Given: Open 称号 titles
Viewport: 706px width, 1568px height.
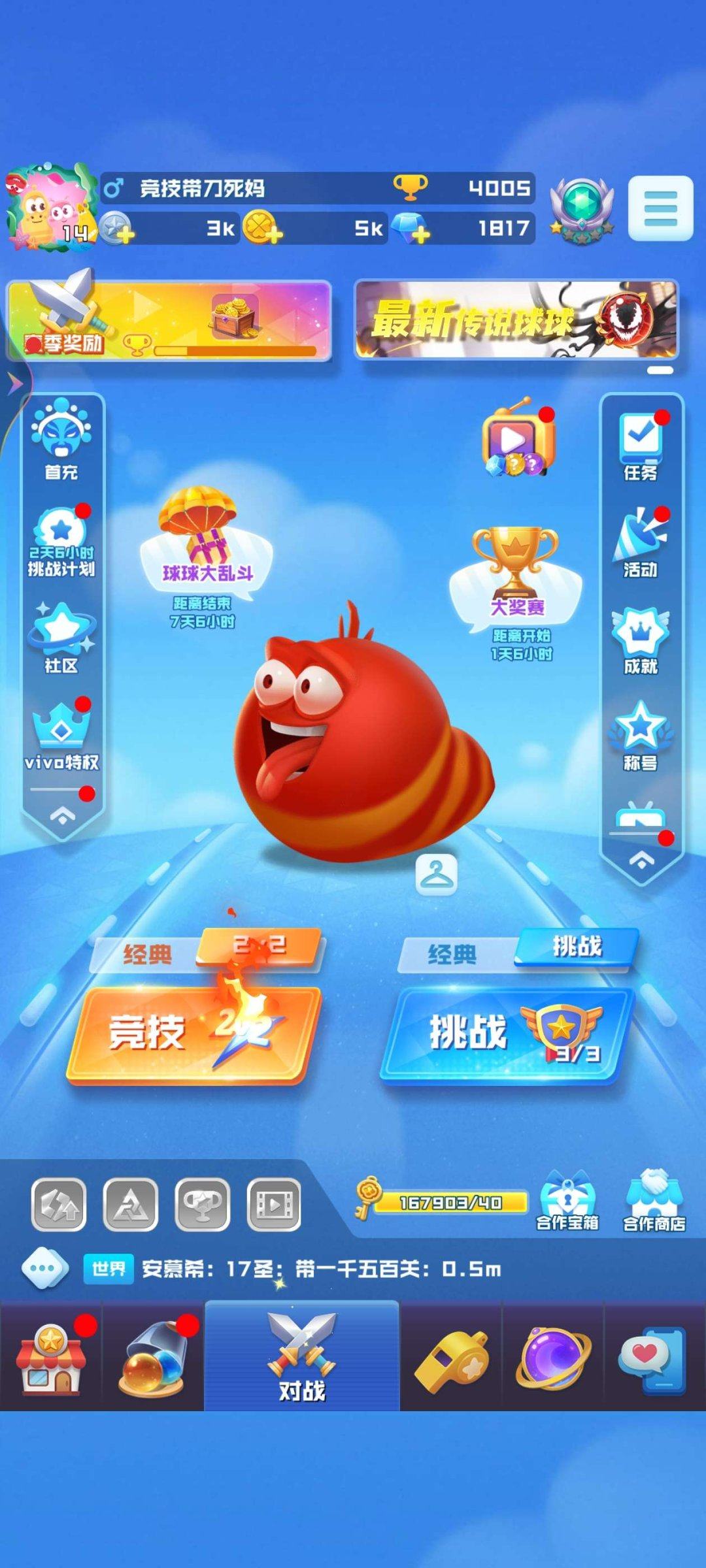Looking at the screenshot, I should [x=641, y=736].
